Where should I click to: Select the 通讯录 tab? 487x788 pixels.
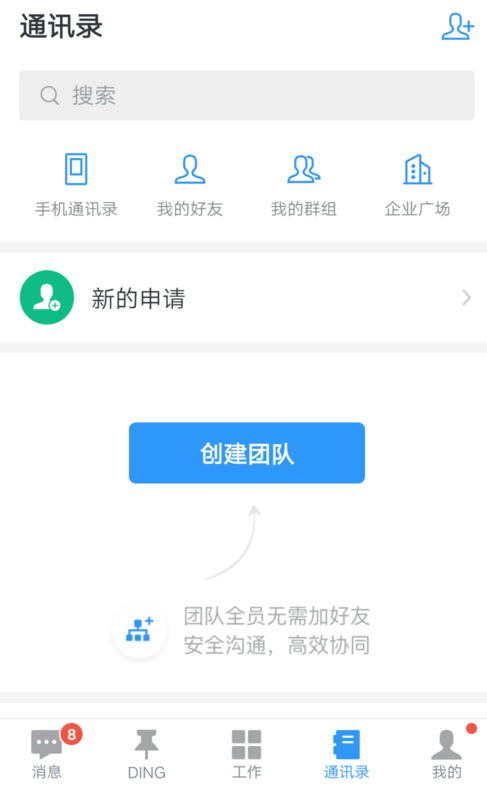346,753
